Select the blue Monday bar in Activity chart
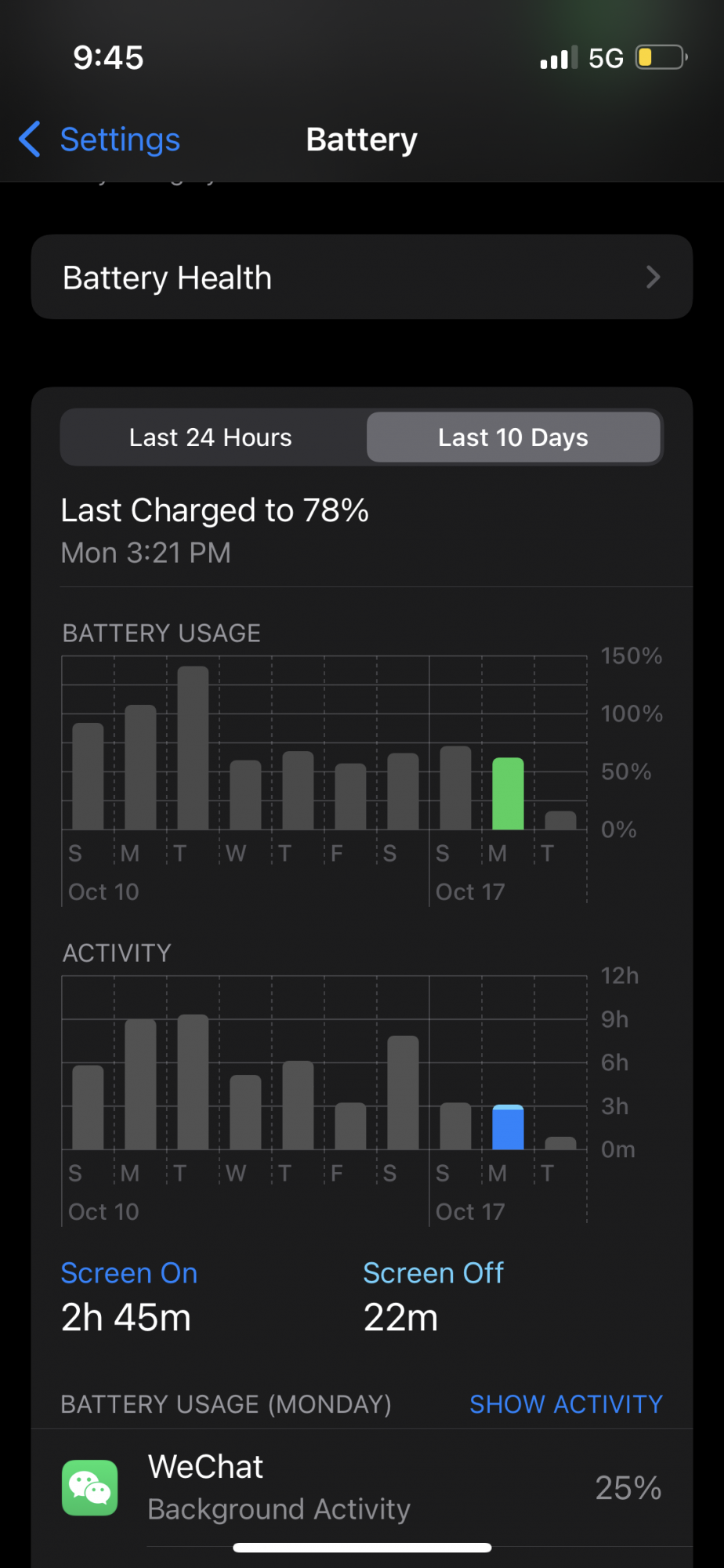The image size is (724, 1568). pos(508,1127)
